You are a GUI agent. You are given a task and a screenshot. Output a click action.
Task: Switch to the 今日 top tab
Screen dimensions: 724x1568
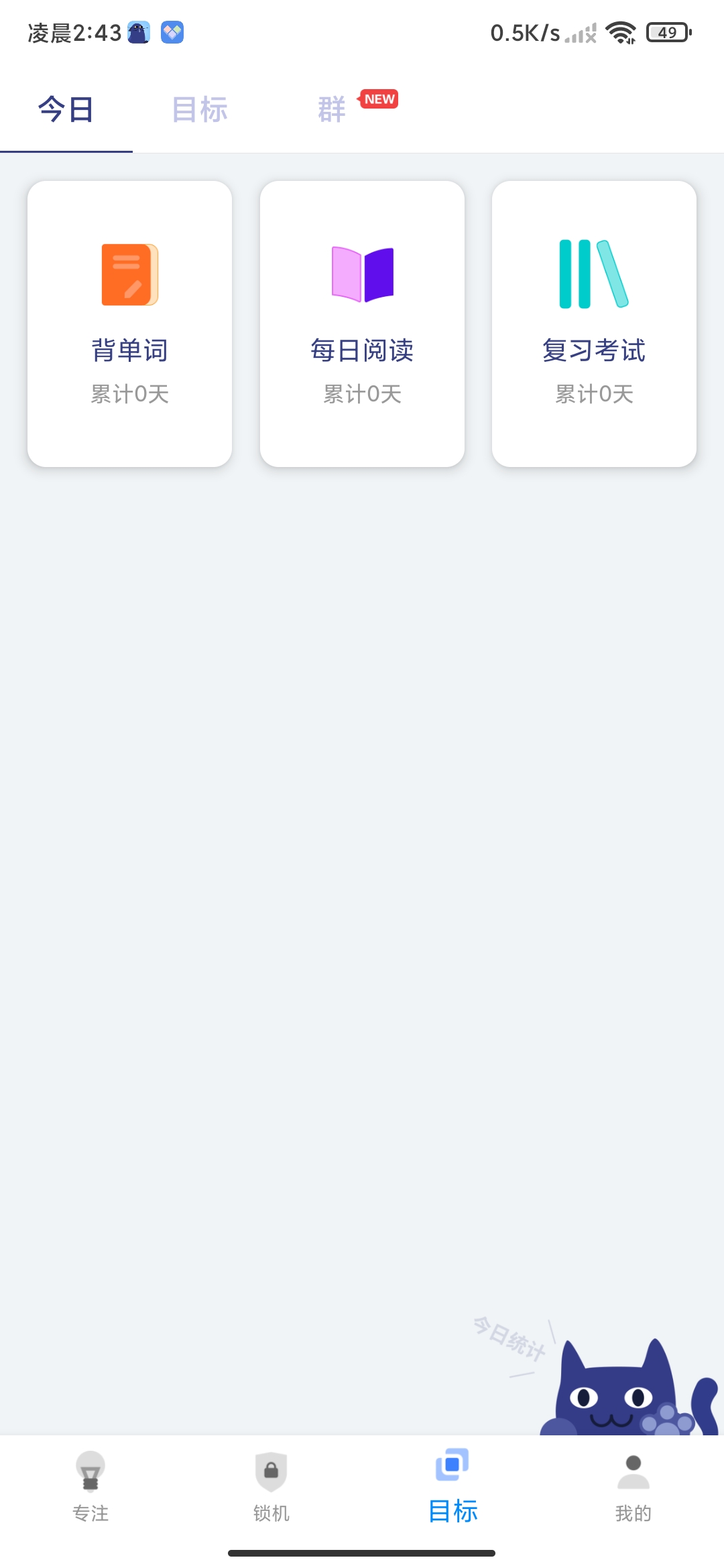66,109
